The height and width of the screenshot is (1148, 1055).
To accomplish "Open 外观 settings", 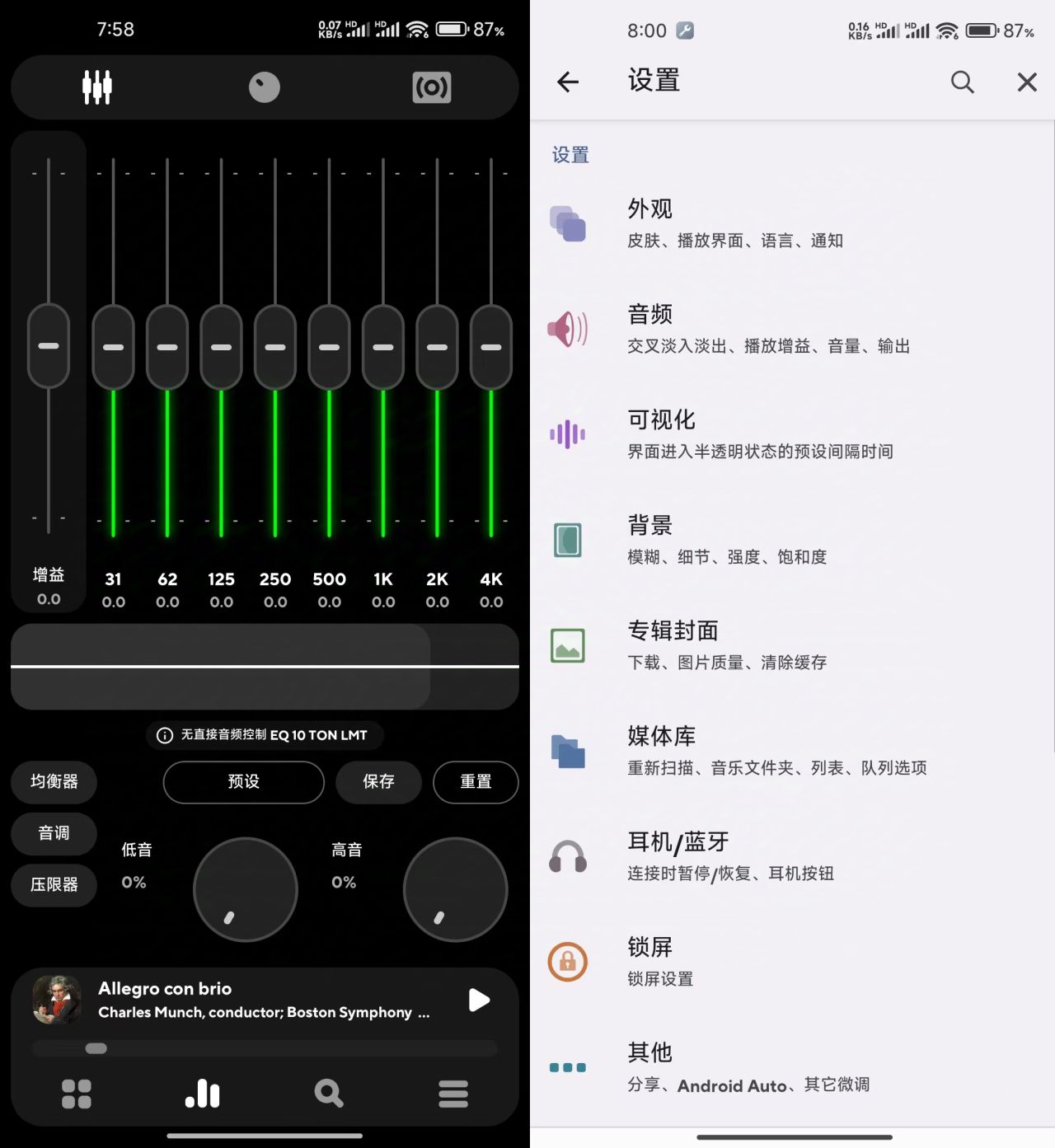I will [x=734, y=223].
